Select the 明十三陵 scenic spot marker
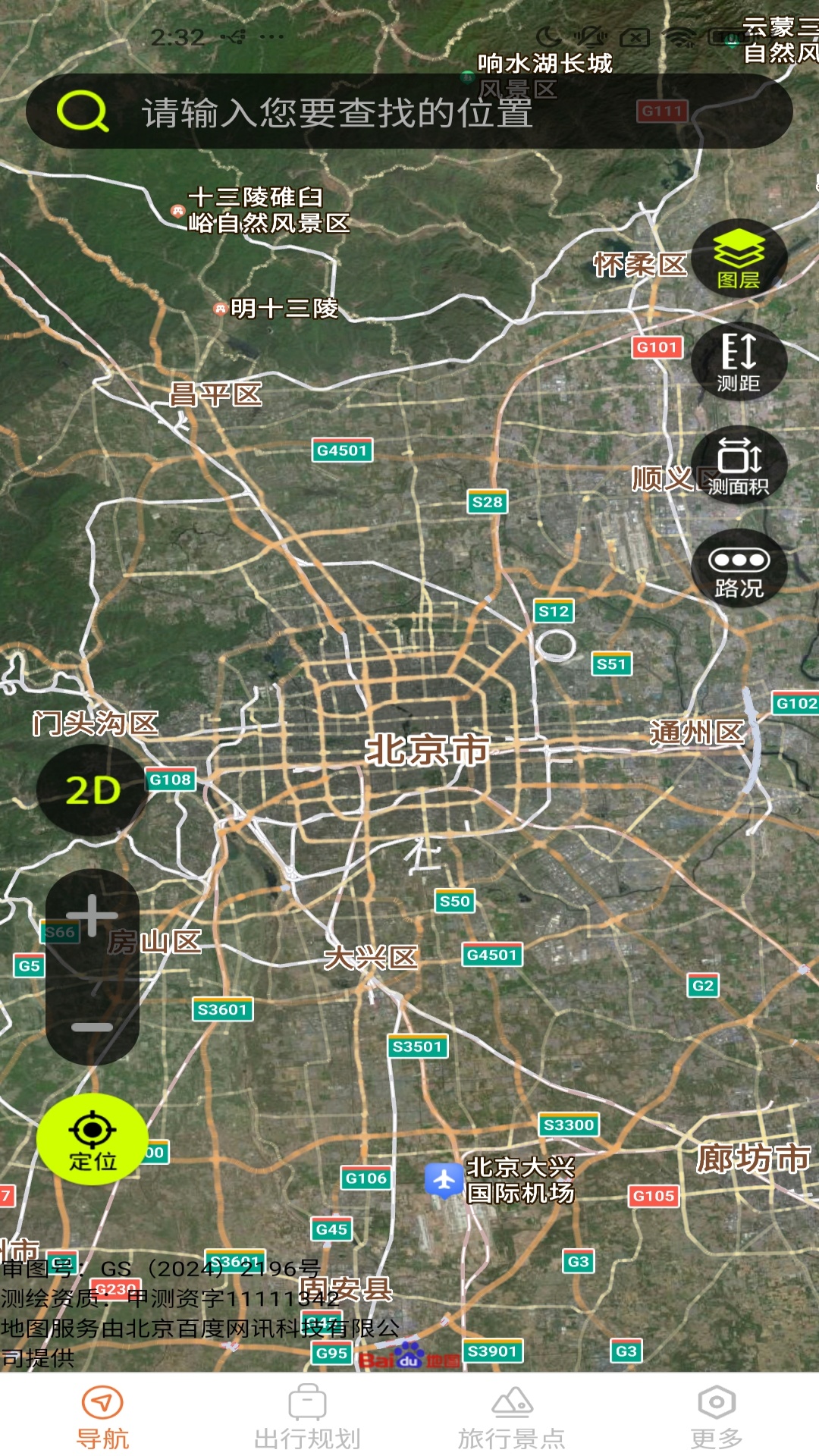Image resolution: width=819 pixels, height=1456 pixels. click(221, 309)
